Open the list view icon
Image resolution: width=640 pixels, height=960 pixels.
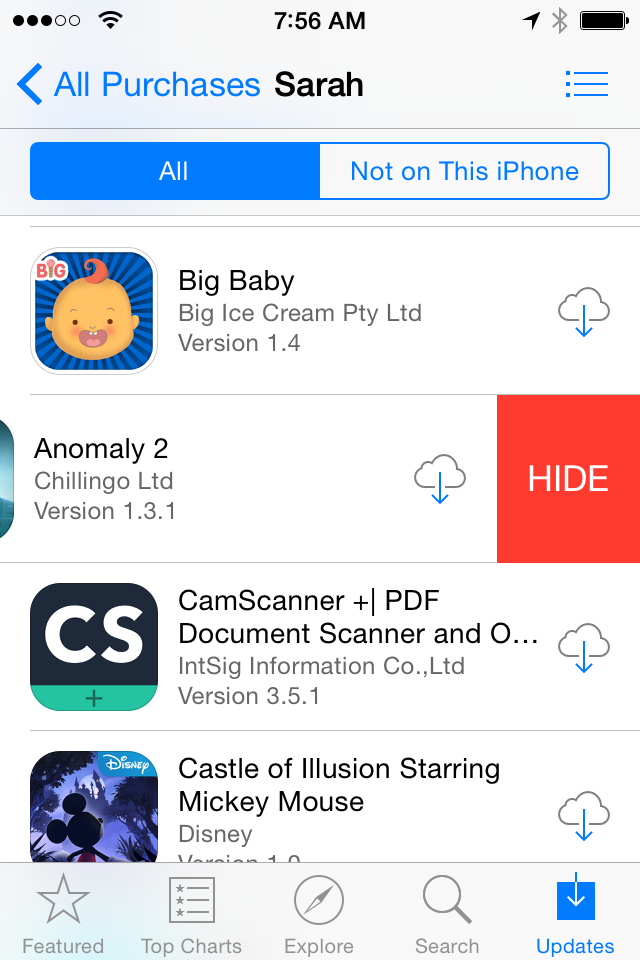pyautogui.click(x=586, y=84)
